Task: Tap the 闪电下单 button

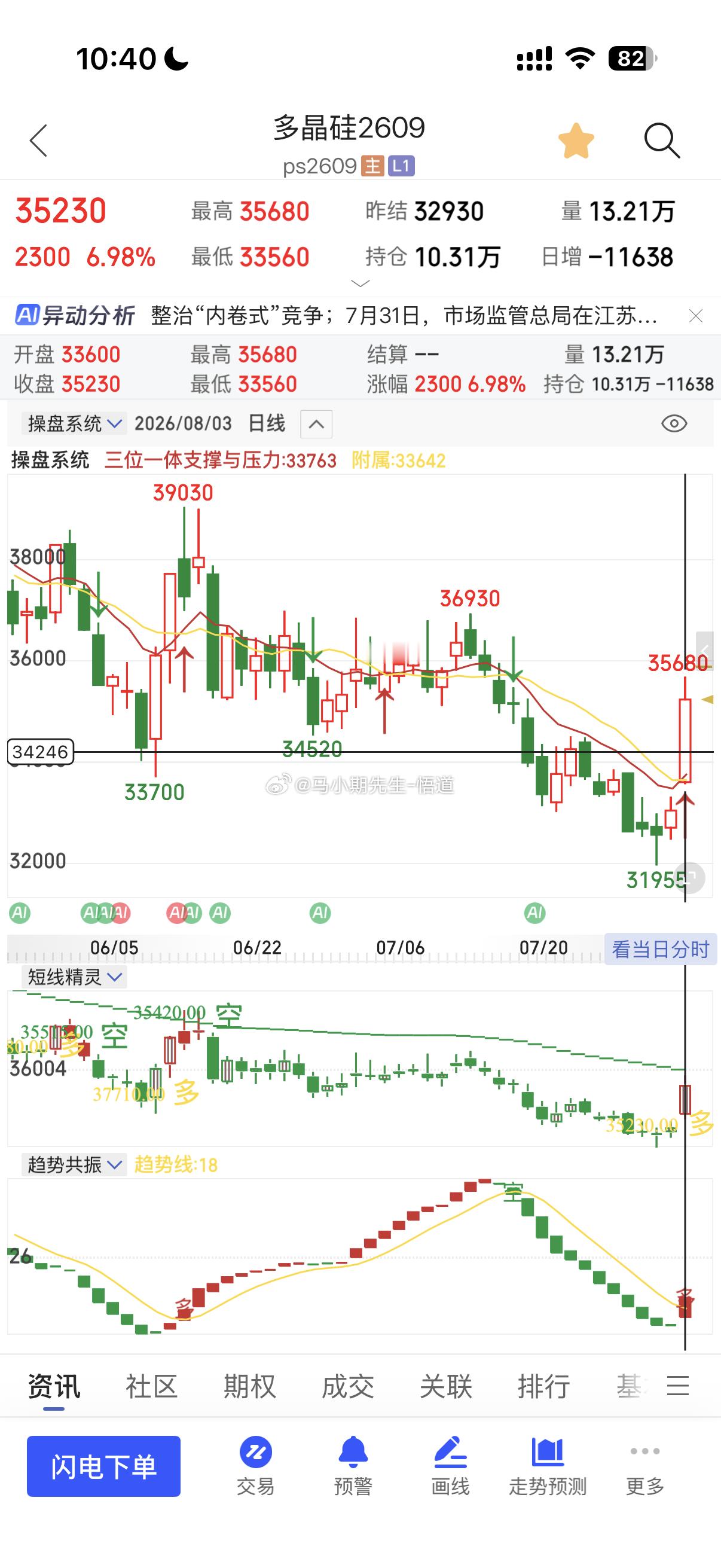Action: coord(103,1466)
